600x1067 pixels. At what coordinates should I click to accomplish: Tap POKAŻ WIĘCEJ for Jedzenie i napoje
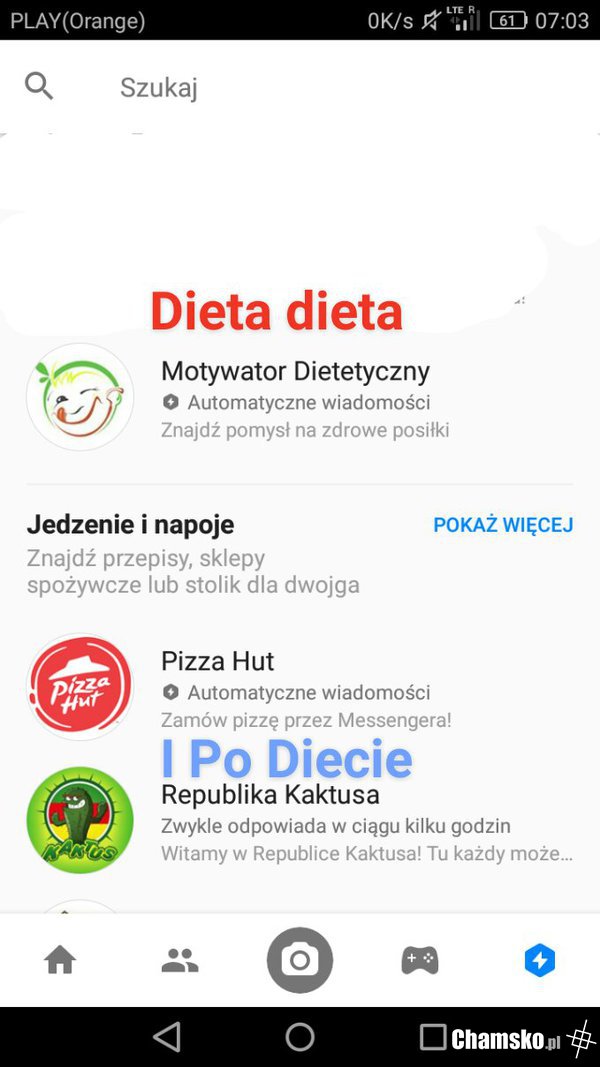tap(503, 525)
